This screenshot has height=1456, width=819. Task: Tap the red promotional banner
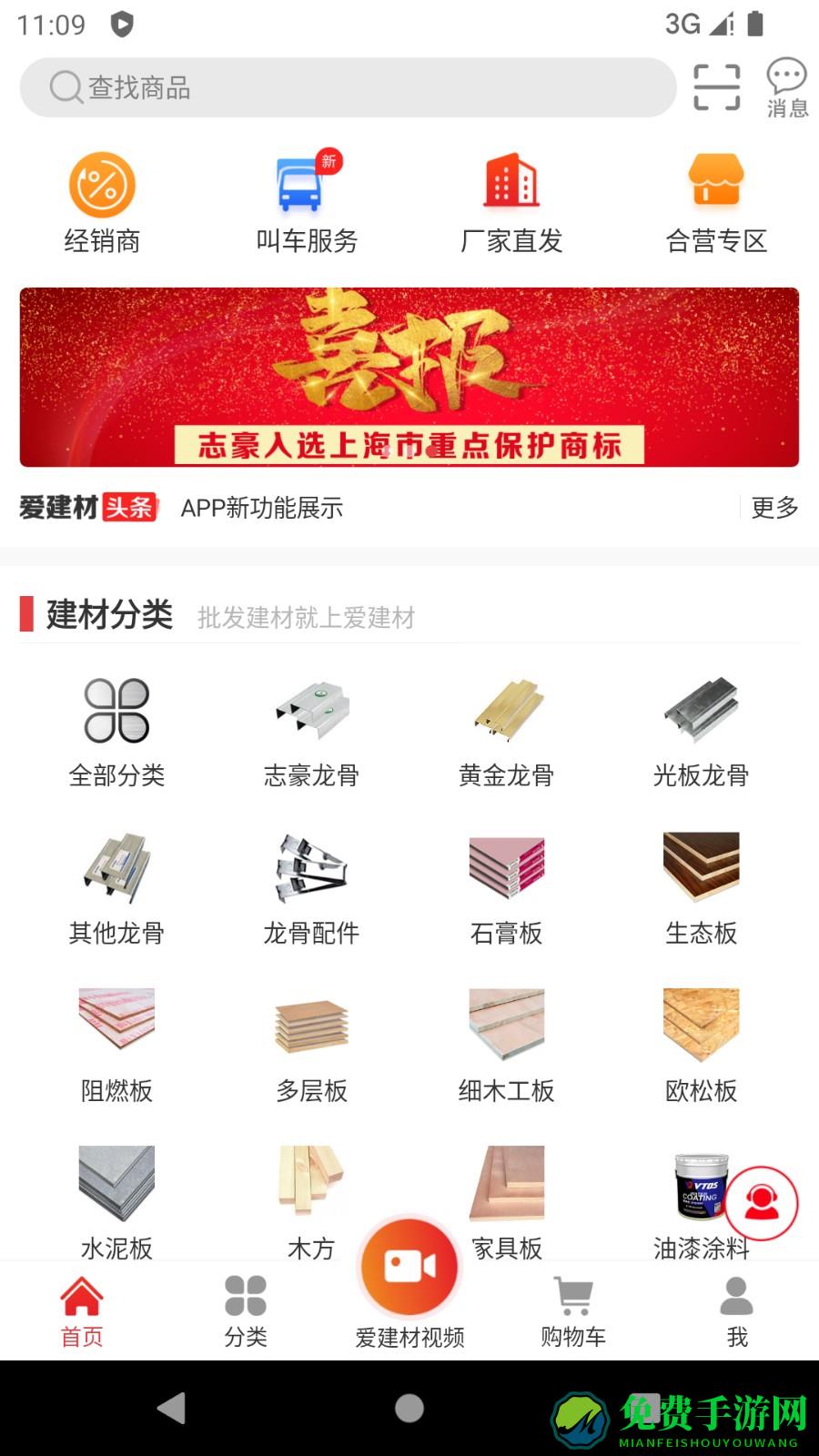[x=409, y=376]
